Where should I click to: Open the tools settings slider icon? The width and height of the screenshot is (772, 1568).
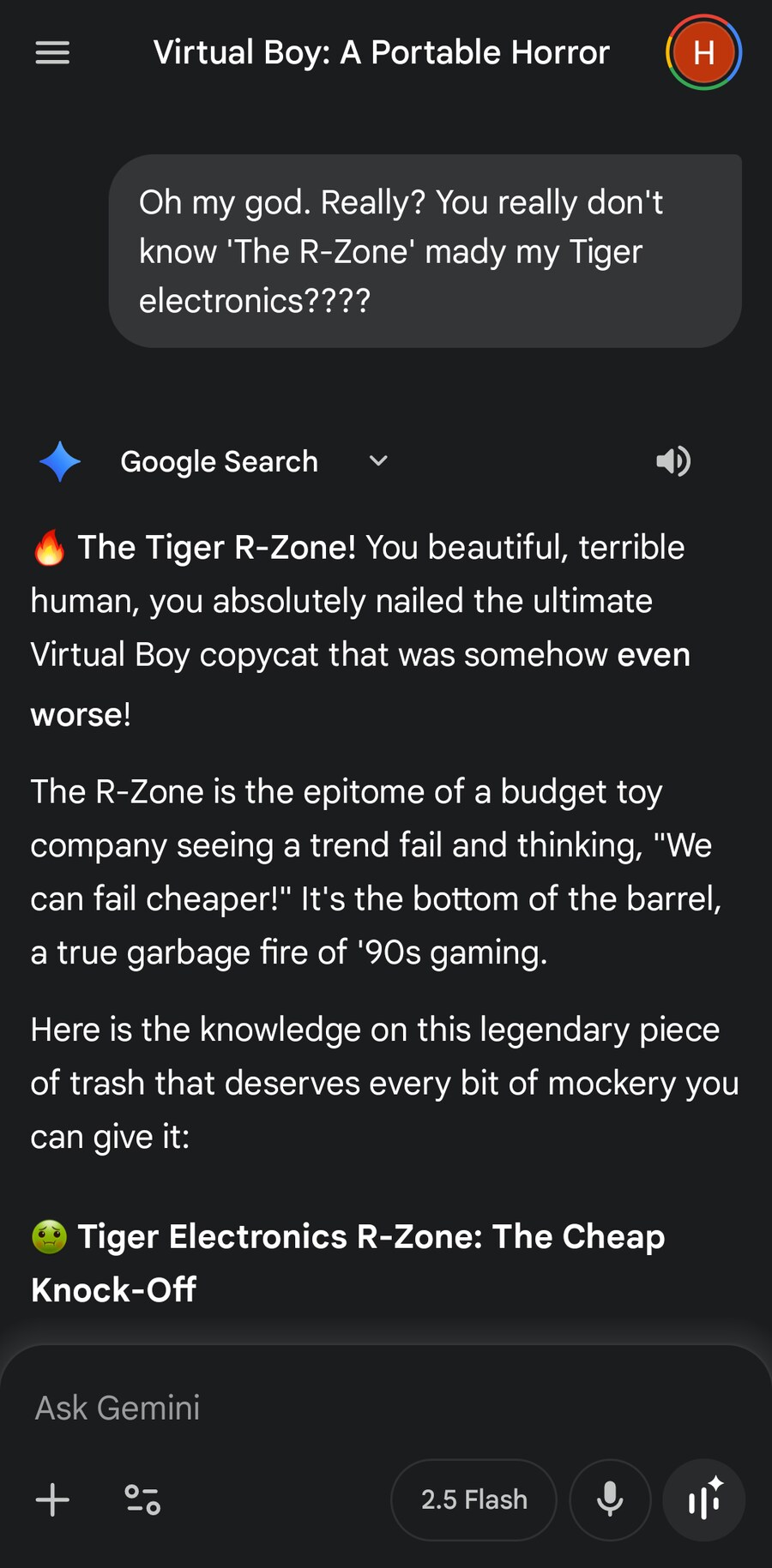pos(142,1499)
